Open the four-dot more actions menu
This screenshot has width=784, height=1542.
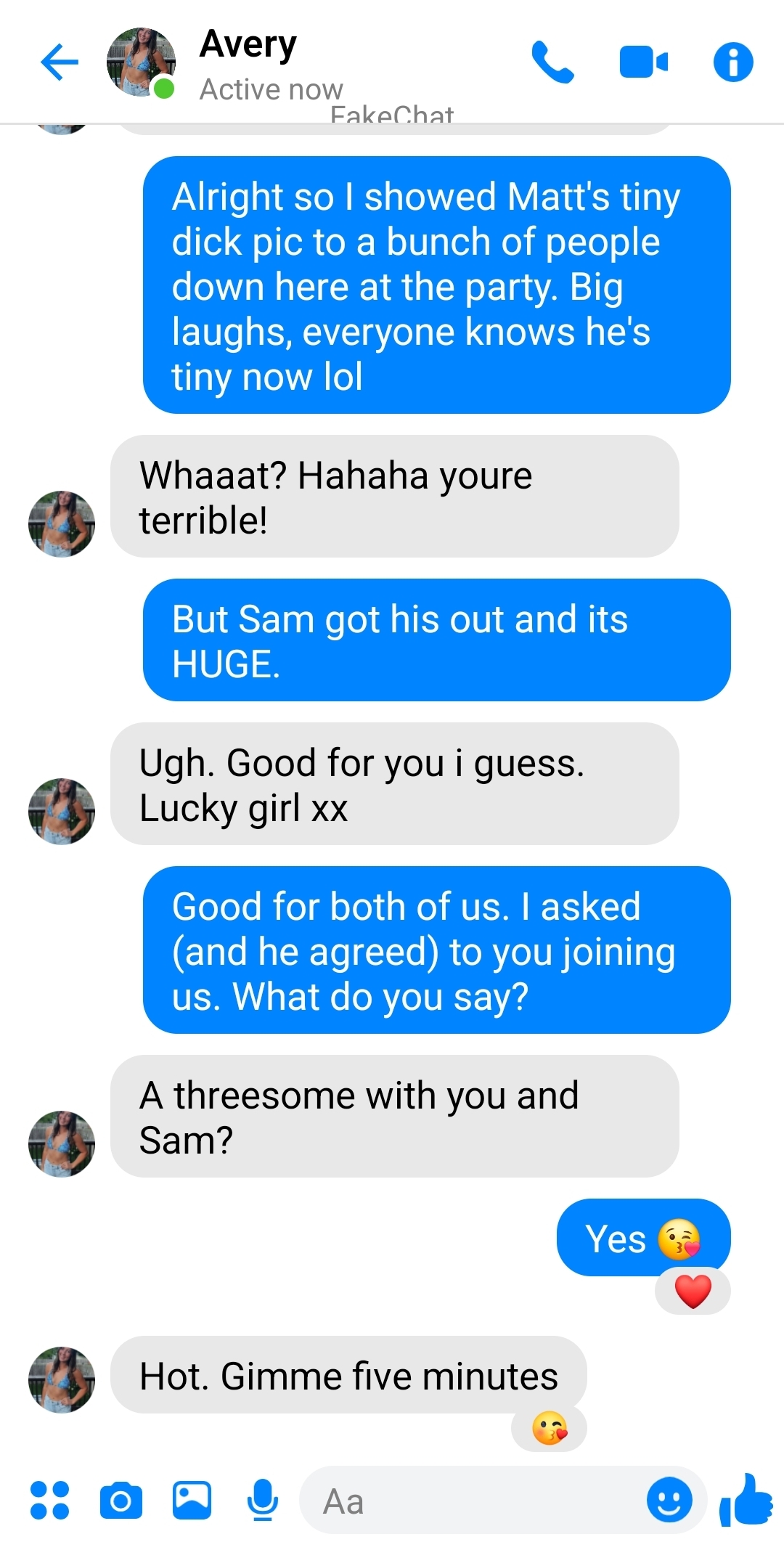[x=49, y=1500]
